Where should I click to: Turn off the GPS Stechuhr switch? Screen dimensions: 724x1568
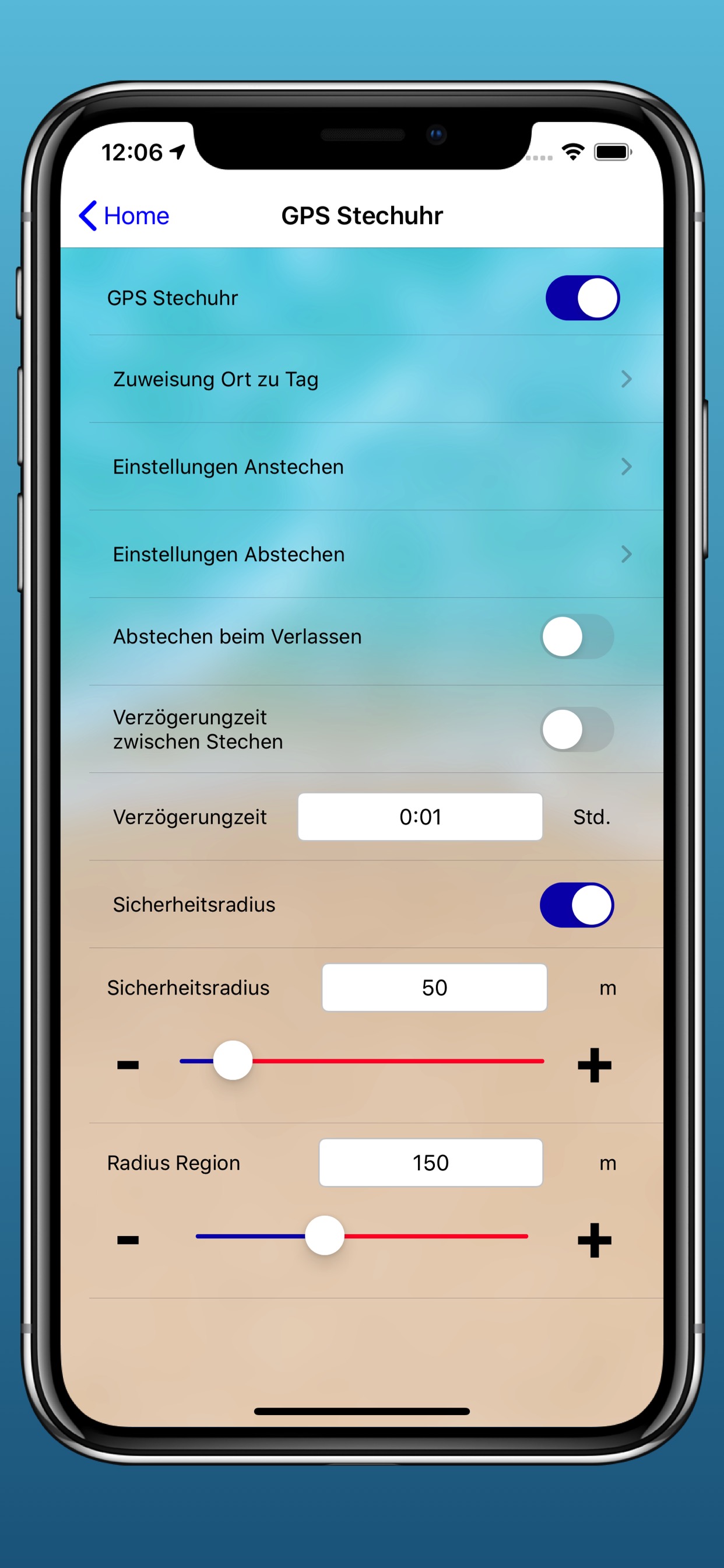[x=582, y=297]
